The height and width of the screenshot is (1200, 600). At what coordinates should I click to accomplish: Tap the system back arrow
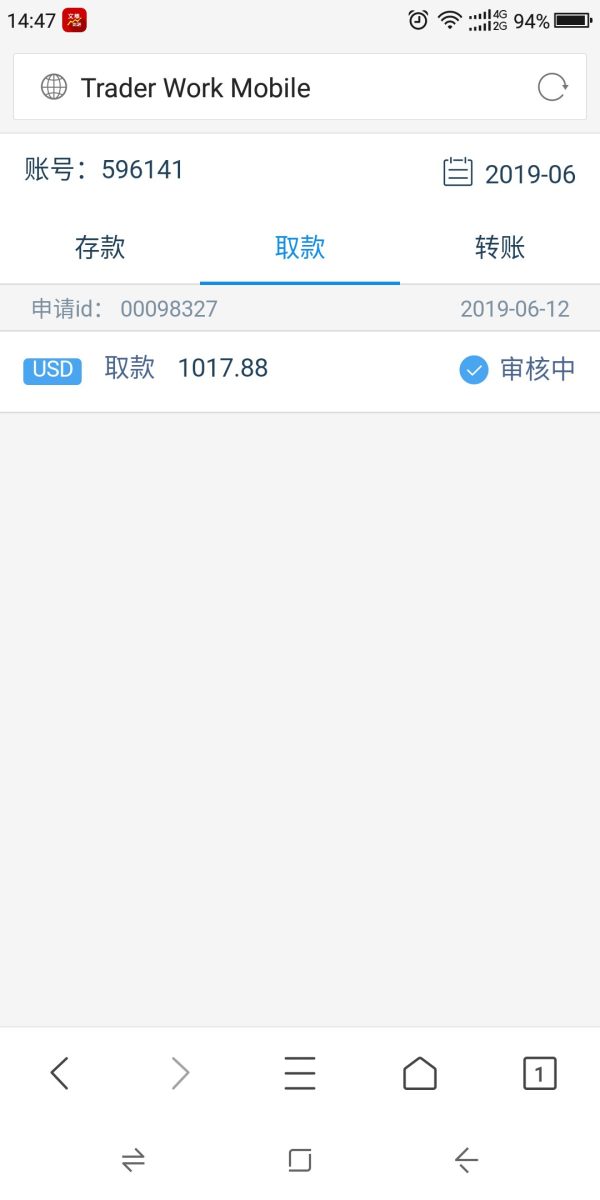(x=466, y=1160)
